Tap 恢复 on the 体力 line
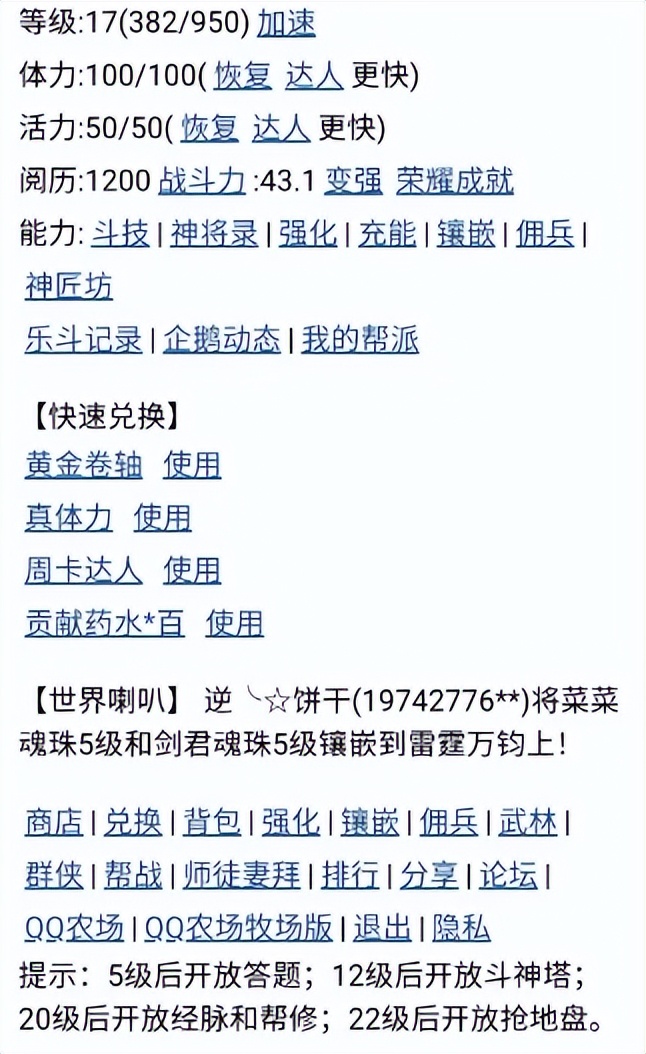 coord(243,76)
